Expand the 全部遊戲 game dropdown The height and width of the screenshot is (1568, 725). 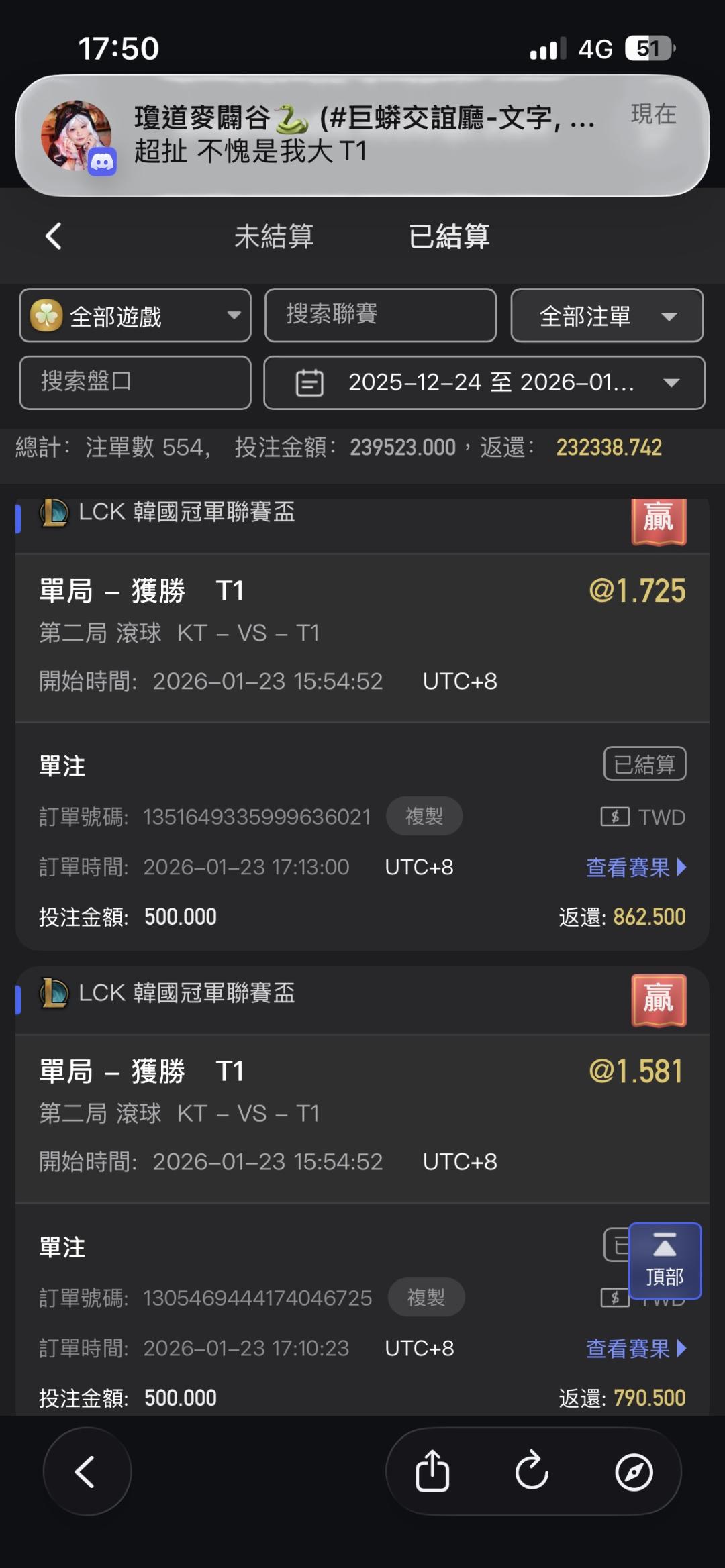pyautogui.click(x=135, y=315)
